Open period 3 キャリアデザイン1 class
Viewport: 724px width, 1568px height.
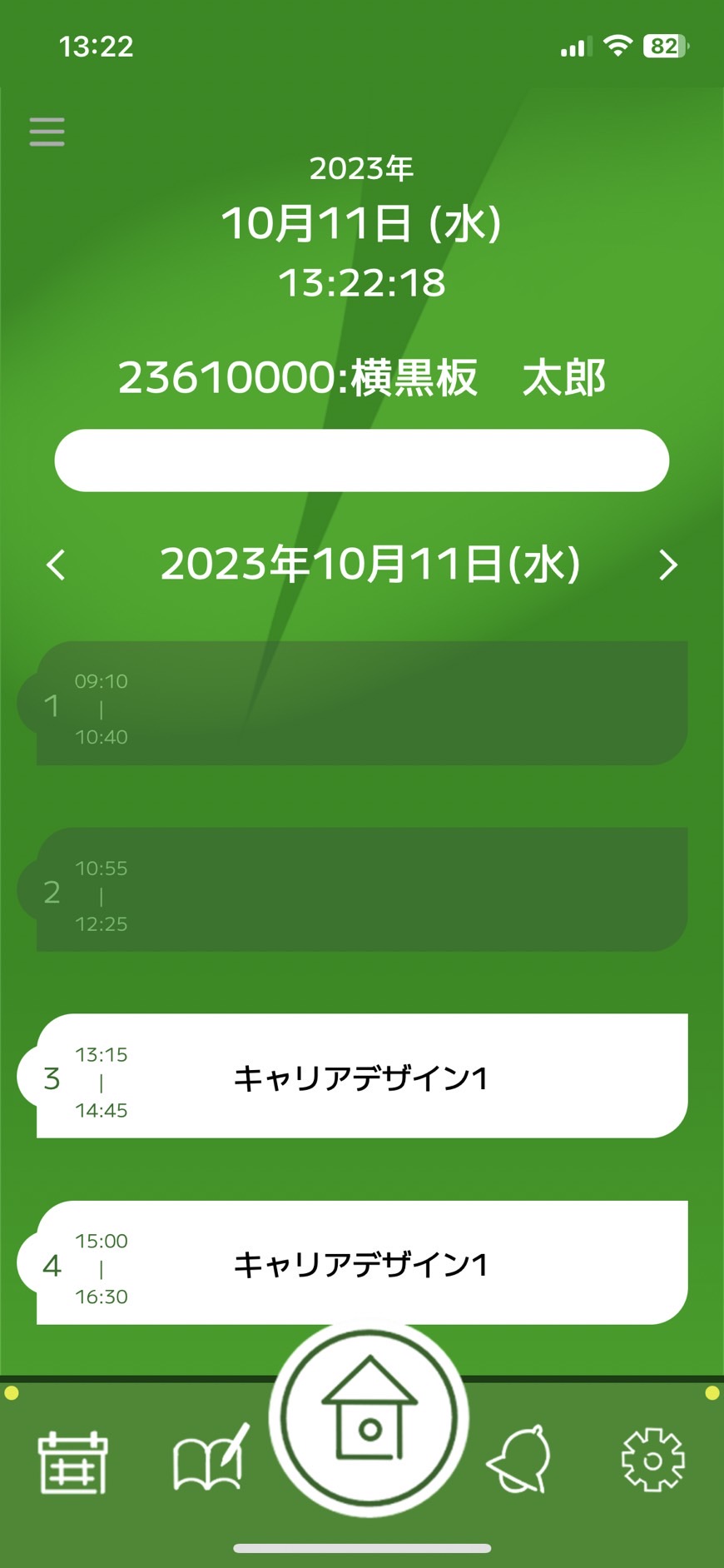(353, 1076)
